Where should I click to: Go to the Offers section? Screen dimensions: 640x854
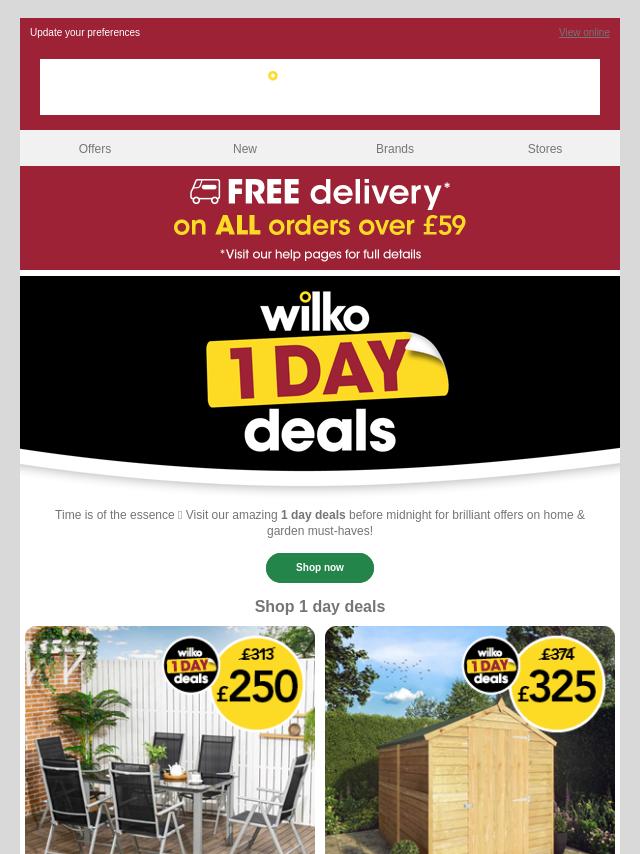95,149
